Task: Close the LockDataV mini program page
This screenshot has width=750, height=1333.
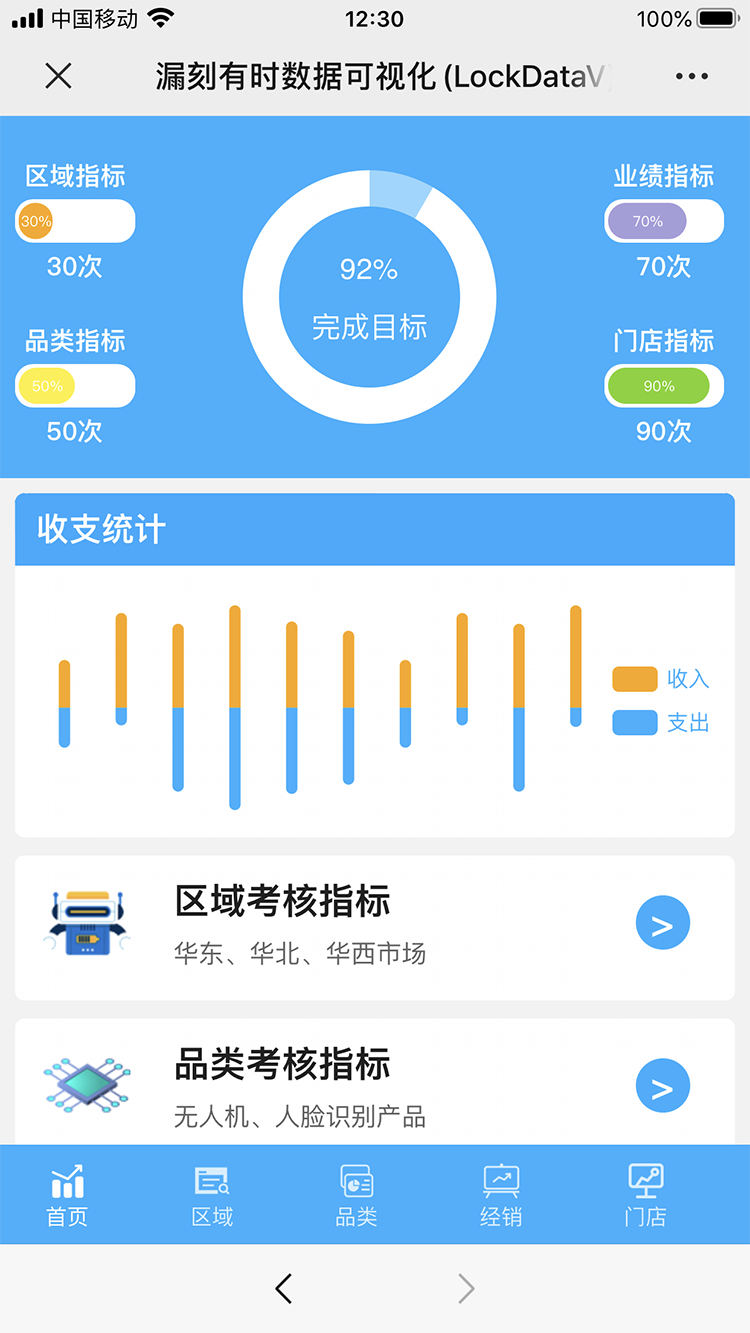Action: coord(59,76)
